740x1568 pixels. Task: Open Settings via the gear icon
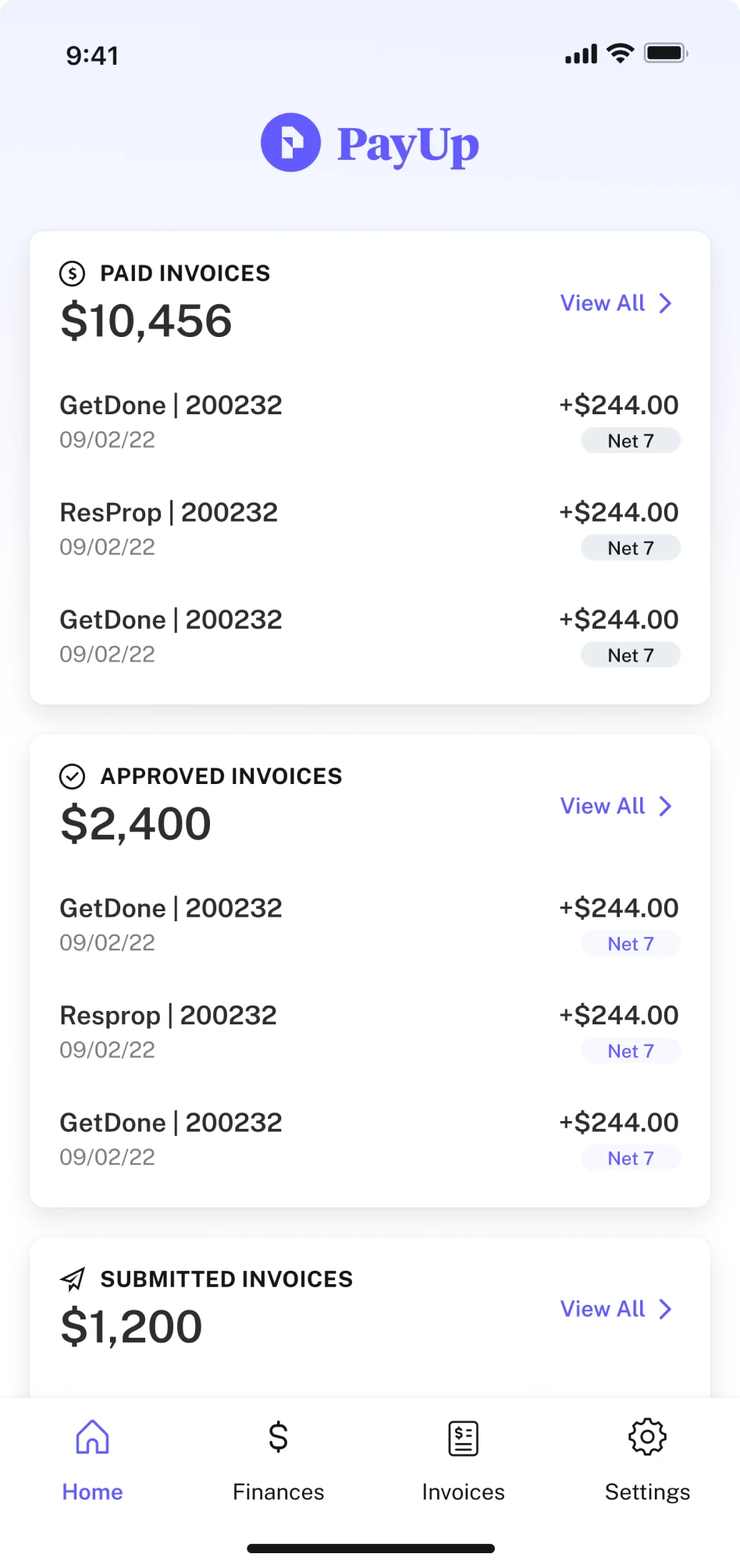(646, 1436)
